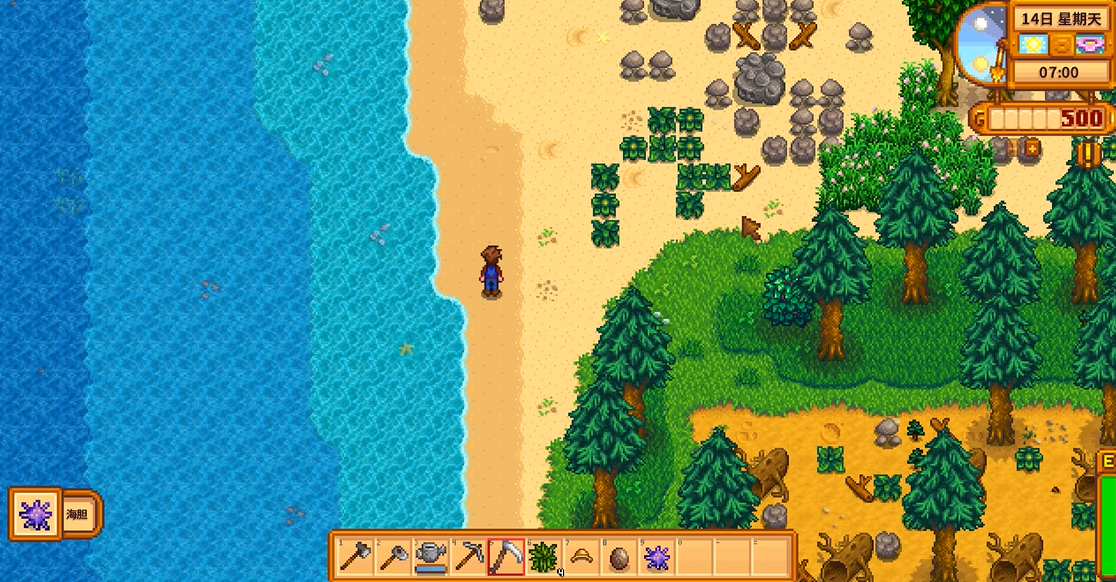
Task: Select the brown round item in slot 8
Action: point(619,555)
